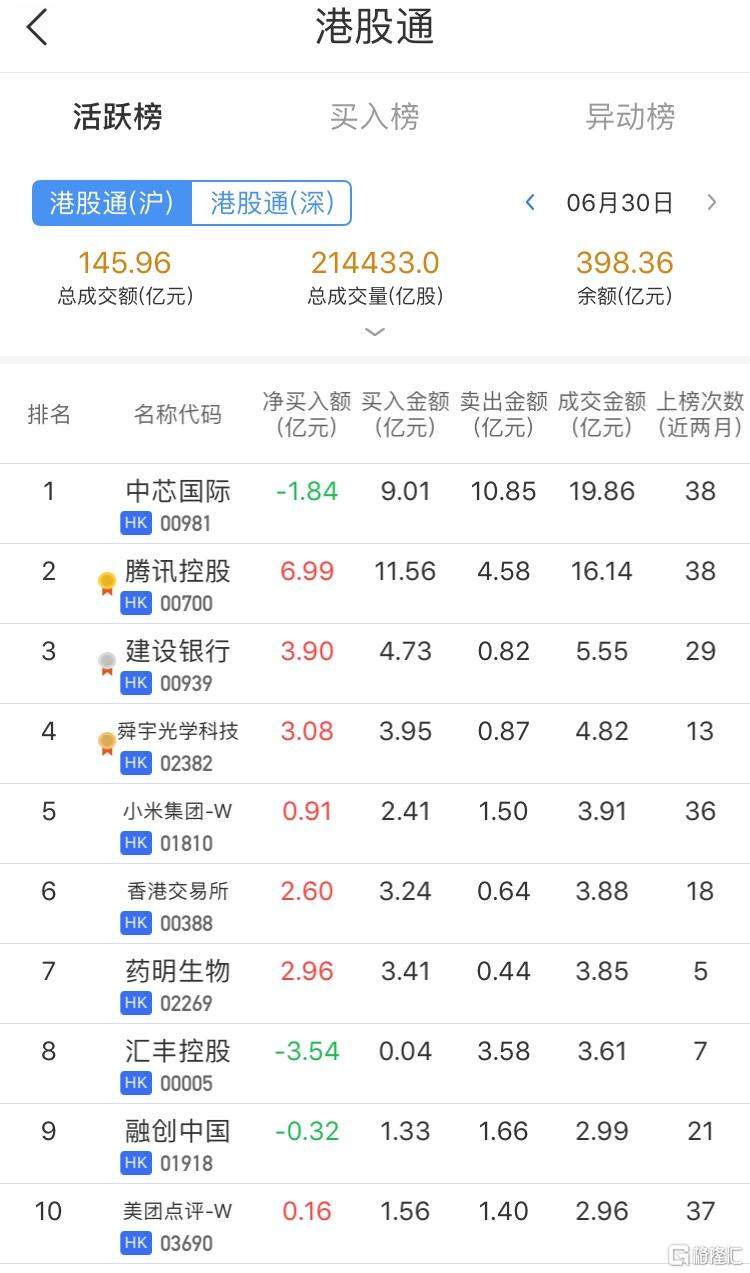Switch to the 异动榜 tab
The width and height of the screenshot is (750, 1273).
click(630, 117)
